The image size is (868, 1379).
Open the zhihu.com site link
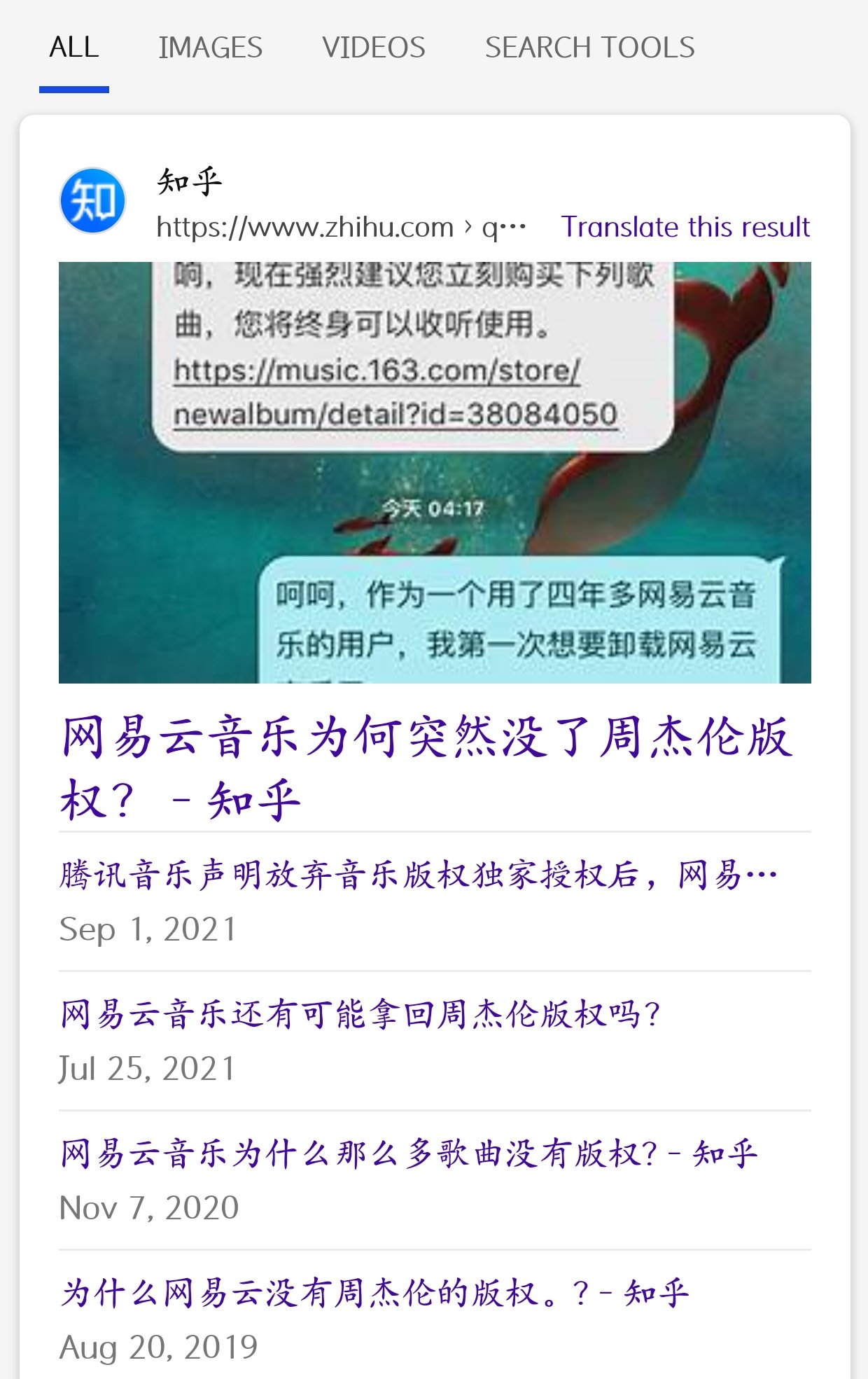(x=304, y=227)
